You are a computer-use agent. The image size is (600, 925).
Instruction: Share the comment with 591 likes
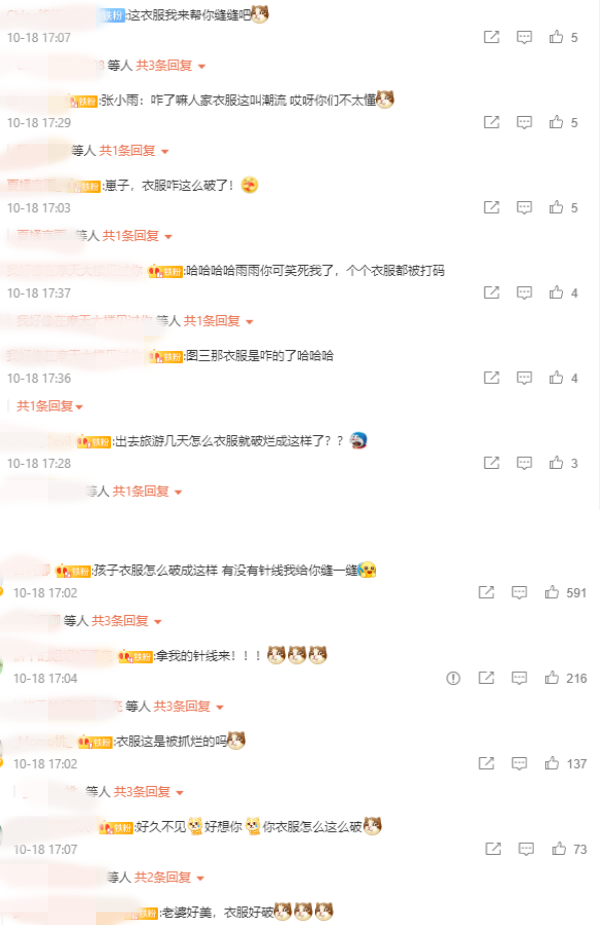coord(486,592)
